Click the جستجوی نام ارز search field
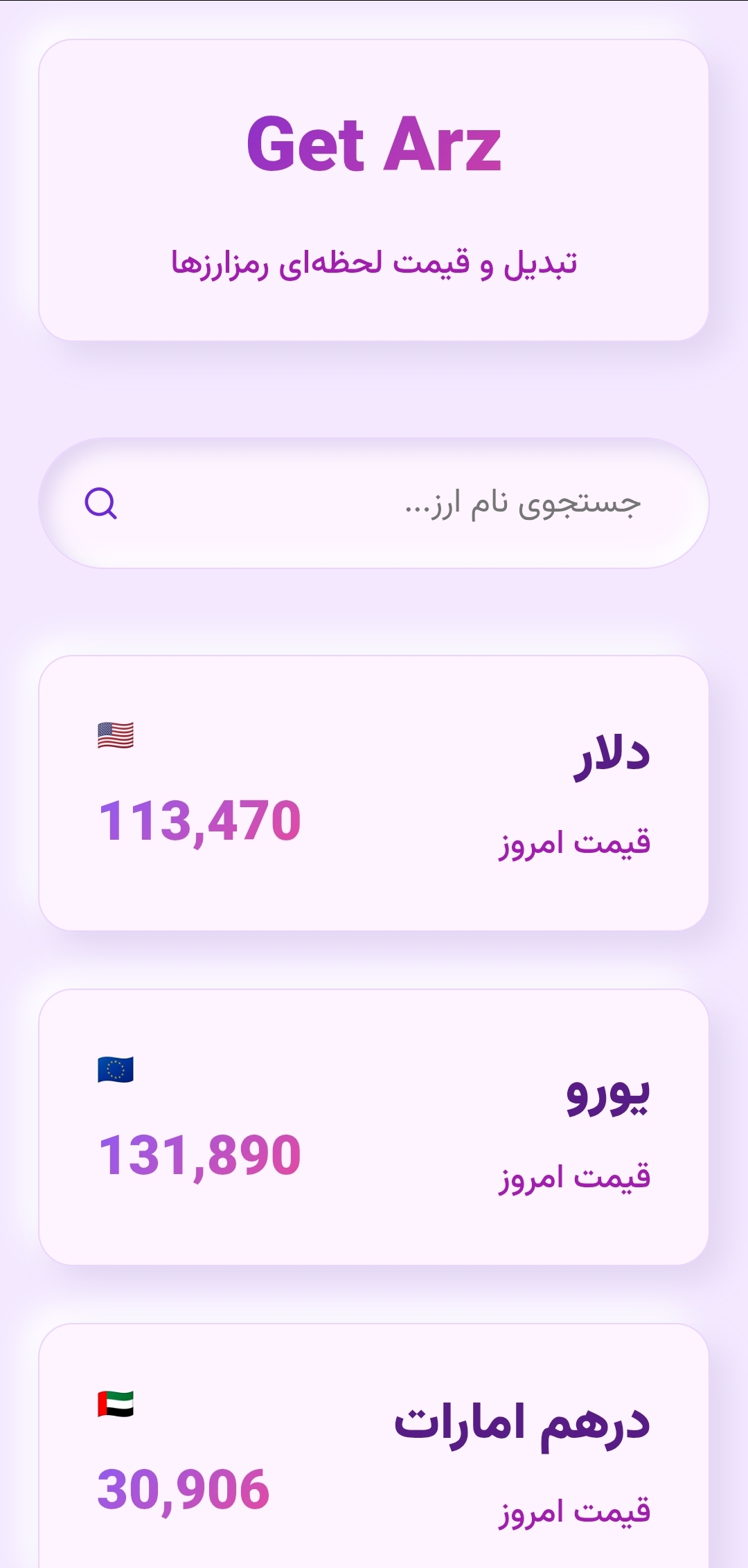 click(x=416, y=504)
